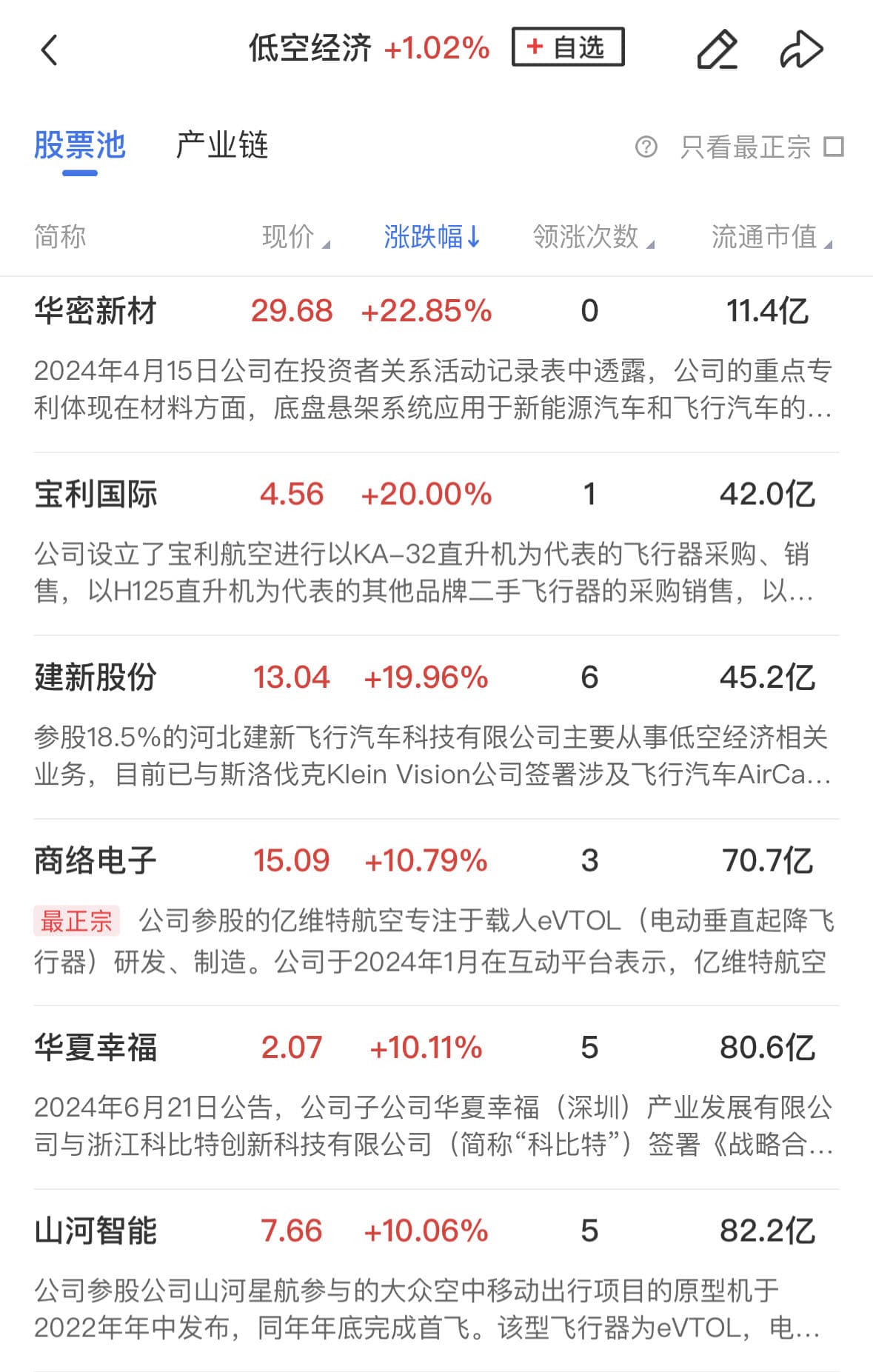Check the 只看最正宗 checkbox

point(834,147)
